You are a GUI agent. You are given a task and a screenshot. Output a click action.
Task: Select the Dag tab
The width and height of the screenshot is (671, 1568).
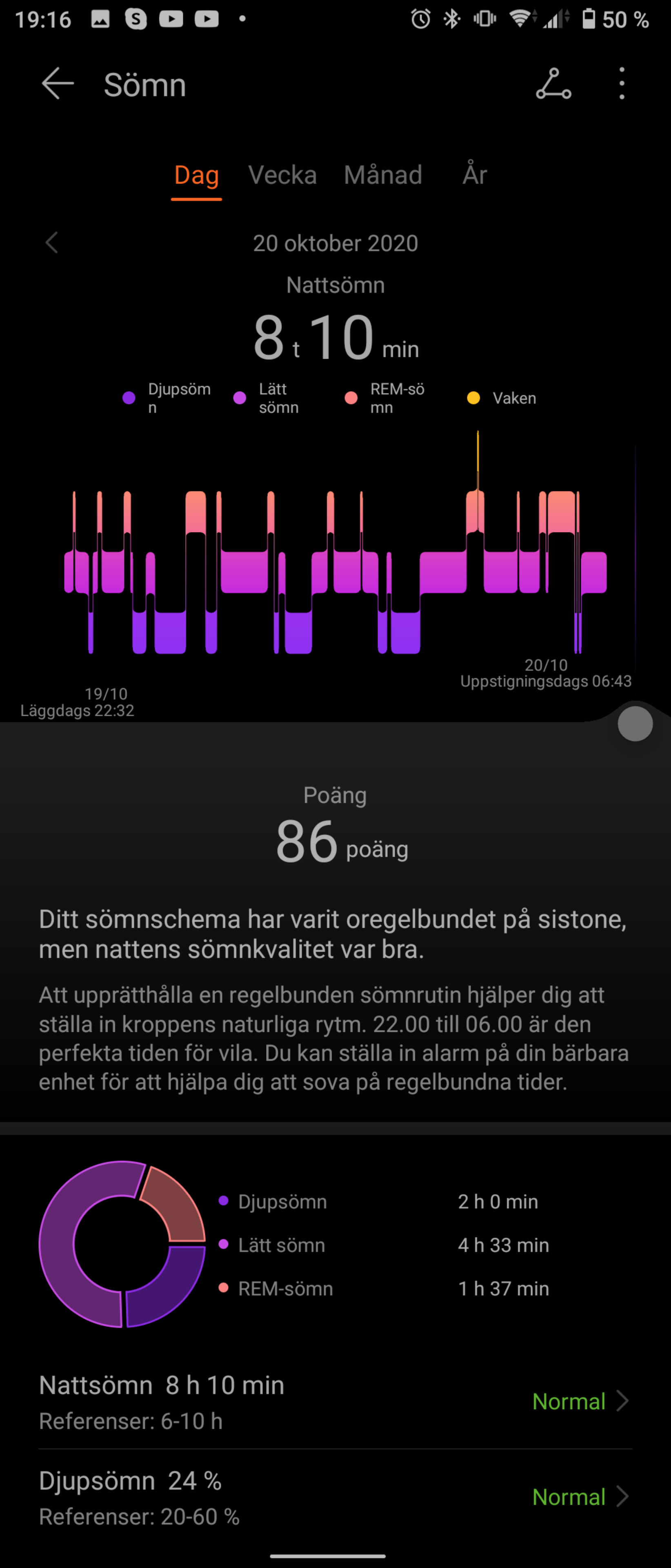click(196, 175)
